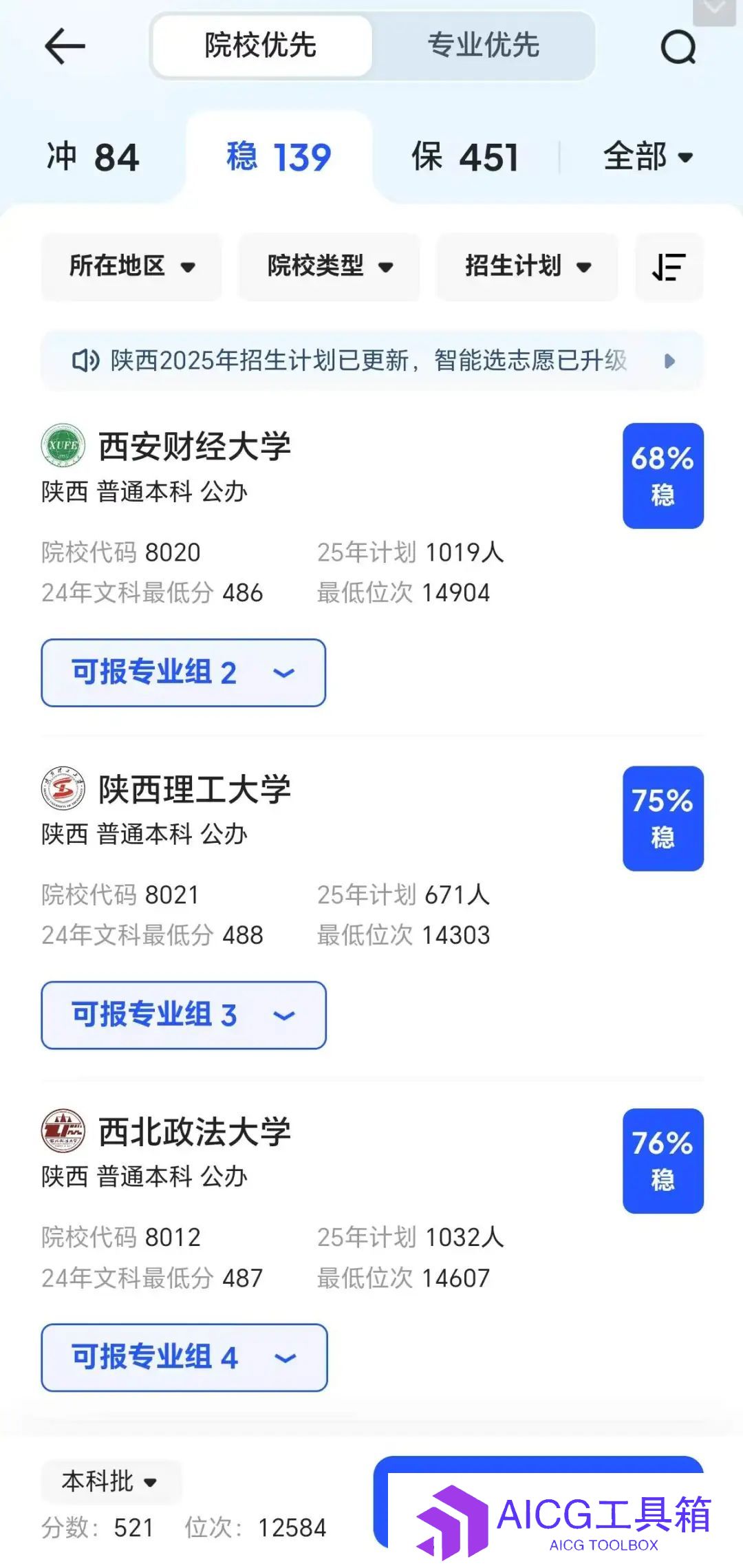
Task: Switch to the 院校优先 segment
Action: pos(262,45)
